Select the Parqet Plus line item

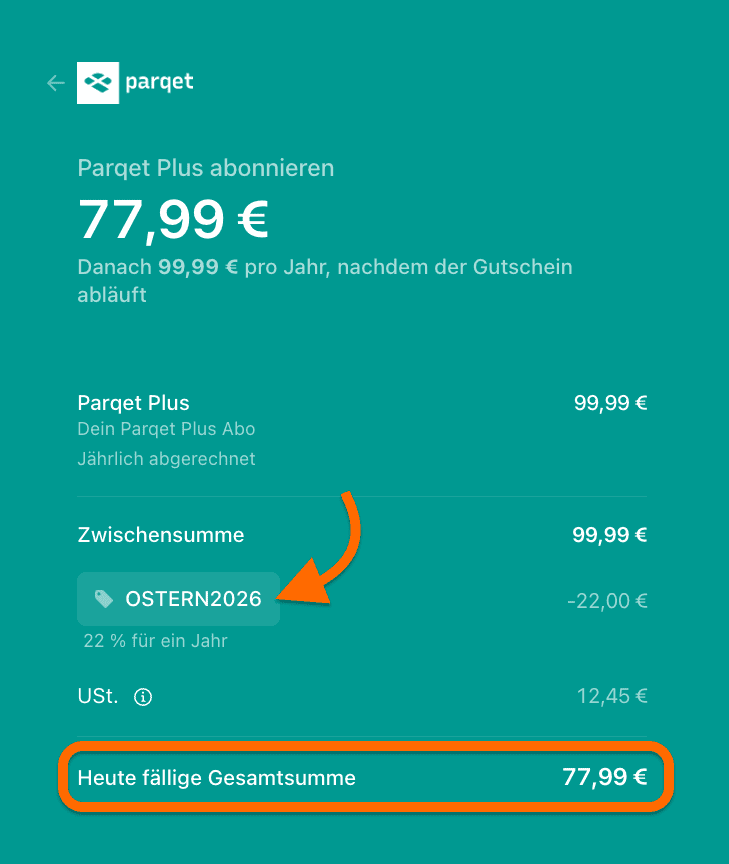coord(133,403)
